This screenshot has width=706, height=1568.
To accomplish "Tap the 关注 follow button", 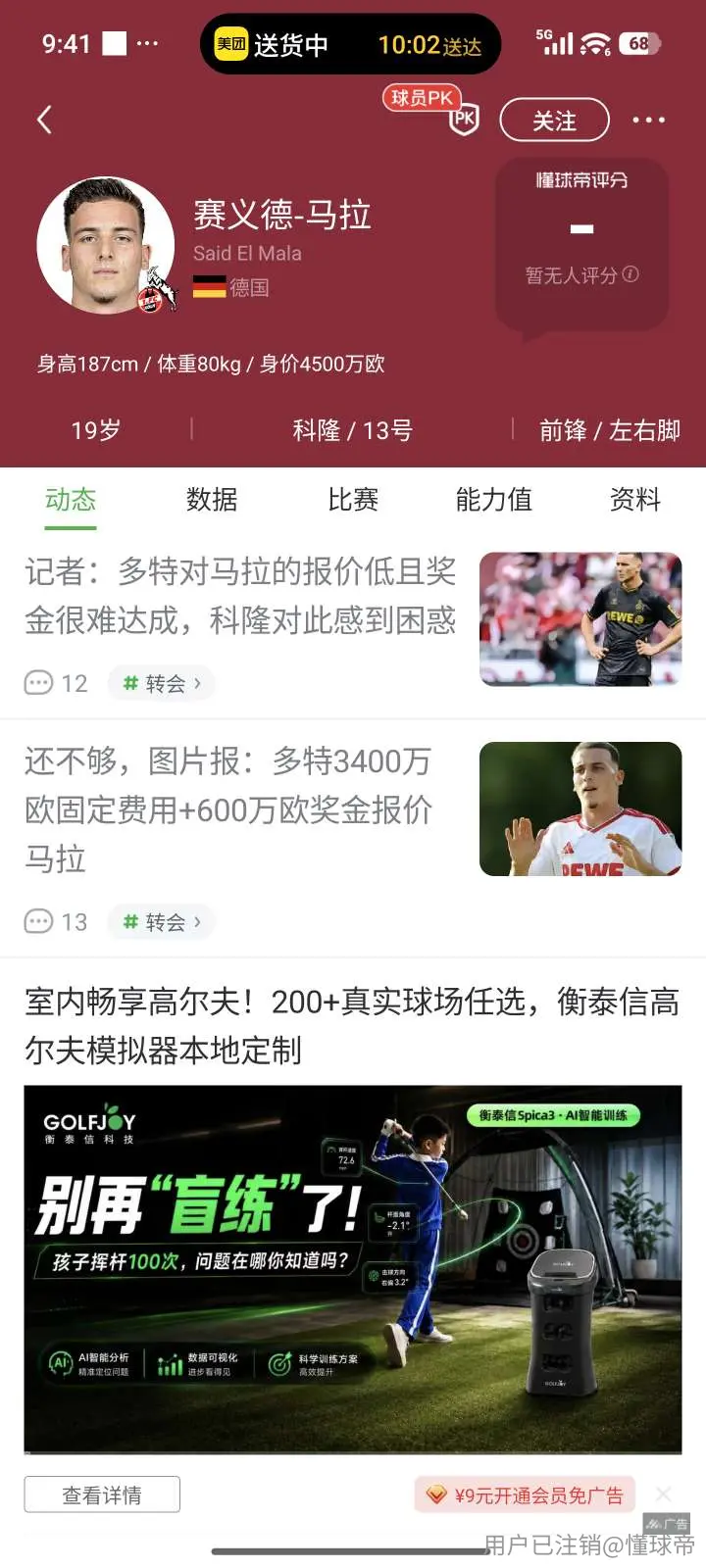I will coord(554,121).
